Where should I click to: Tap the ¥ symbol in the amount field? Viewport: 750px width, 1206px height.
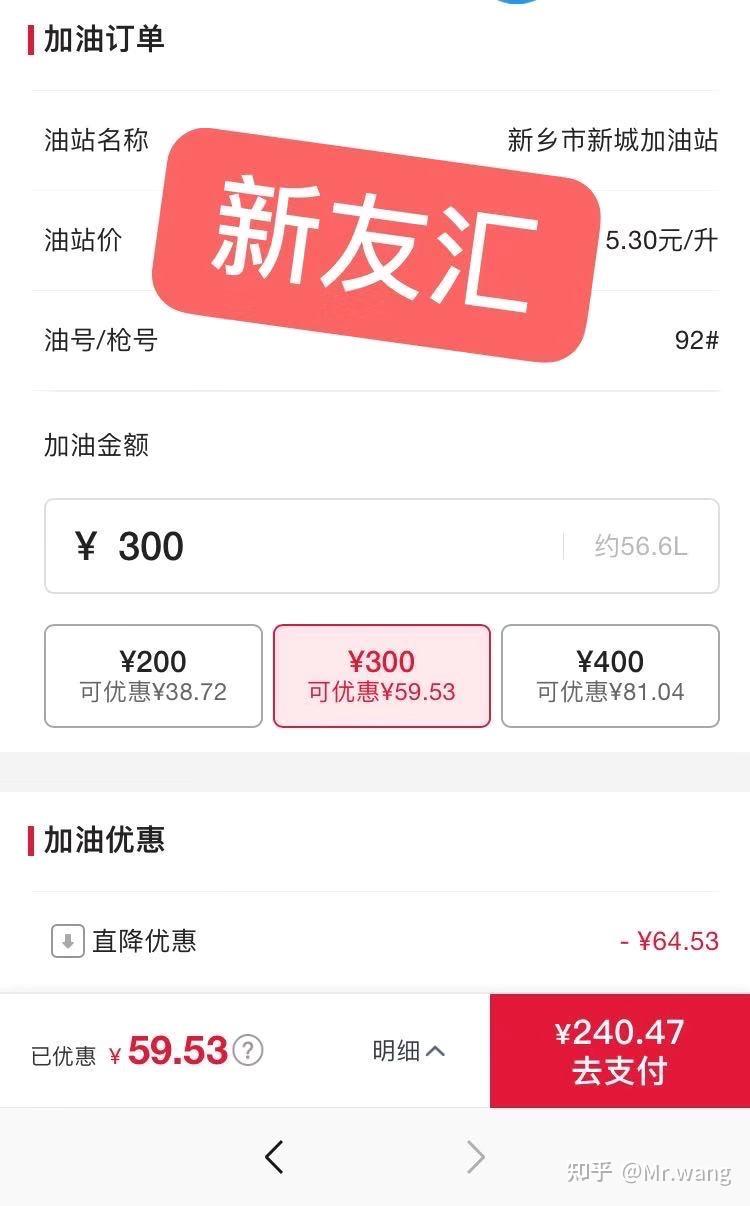(x=87, y=546)
